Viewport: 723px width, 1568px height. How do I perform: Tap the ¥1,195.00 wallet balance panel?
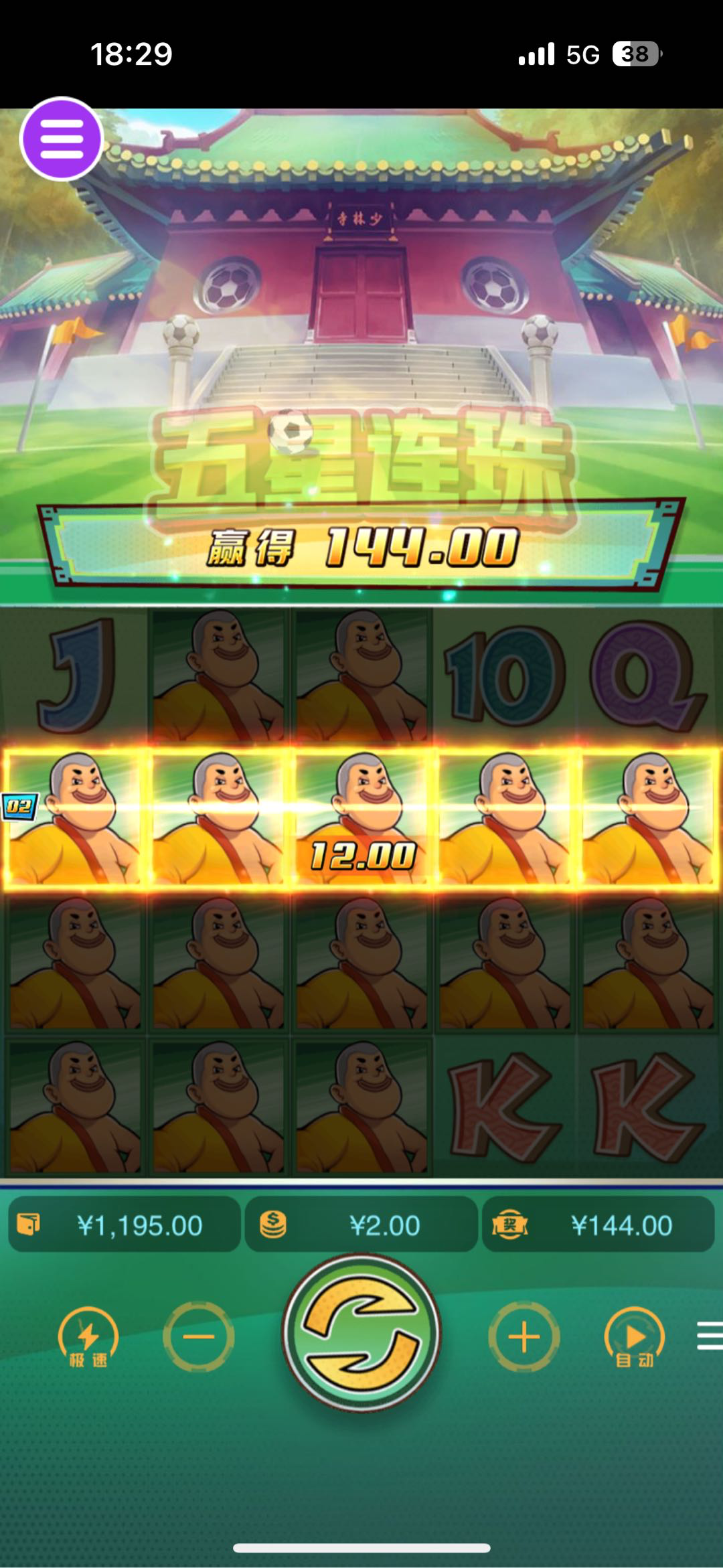tap(125, 1225)
